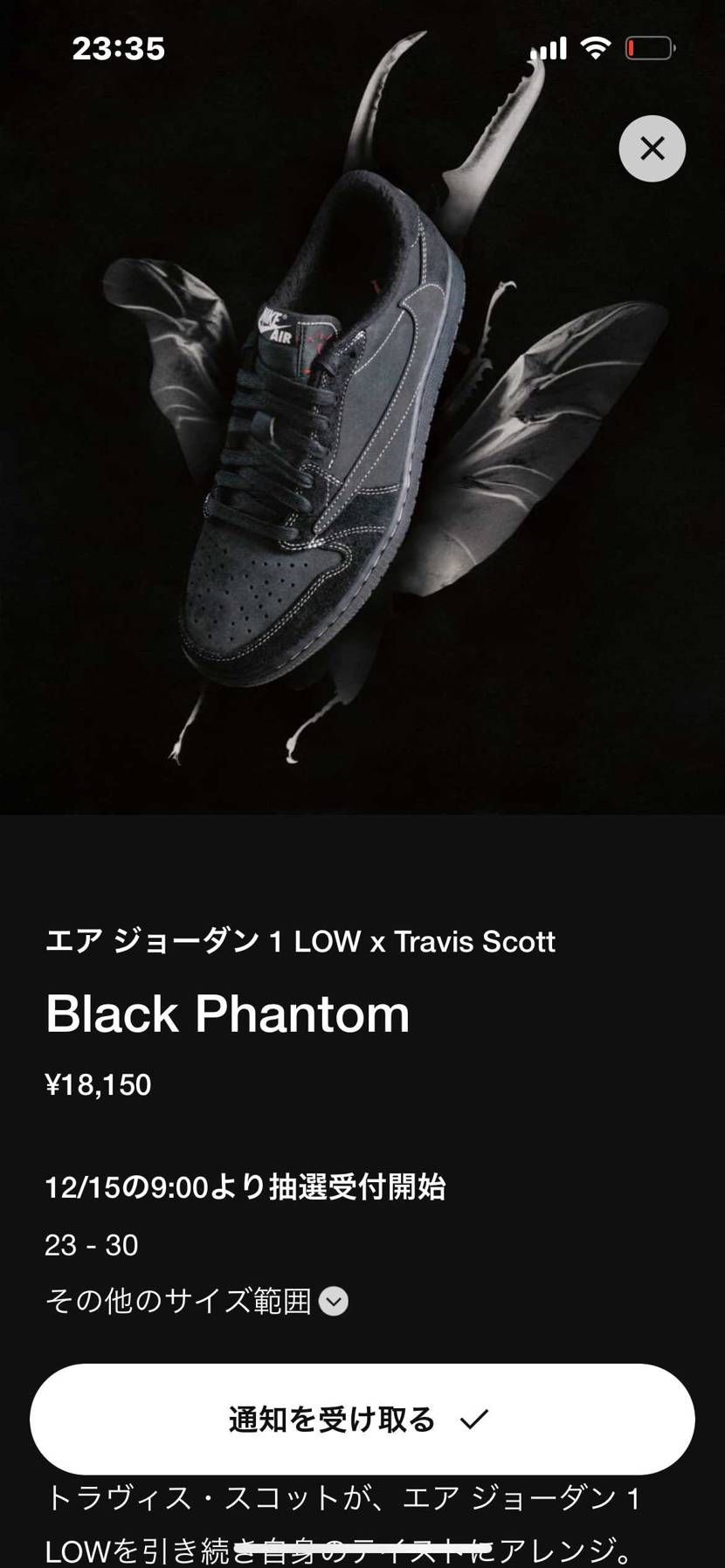The image size is (725, 1568).
Task: Expand その他のサイズ範囲 size range
Action: tap(333, 1301)
